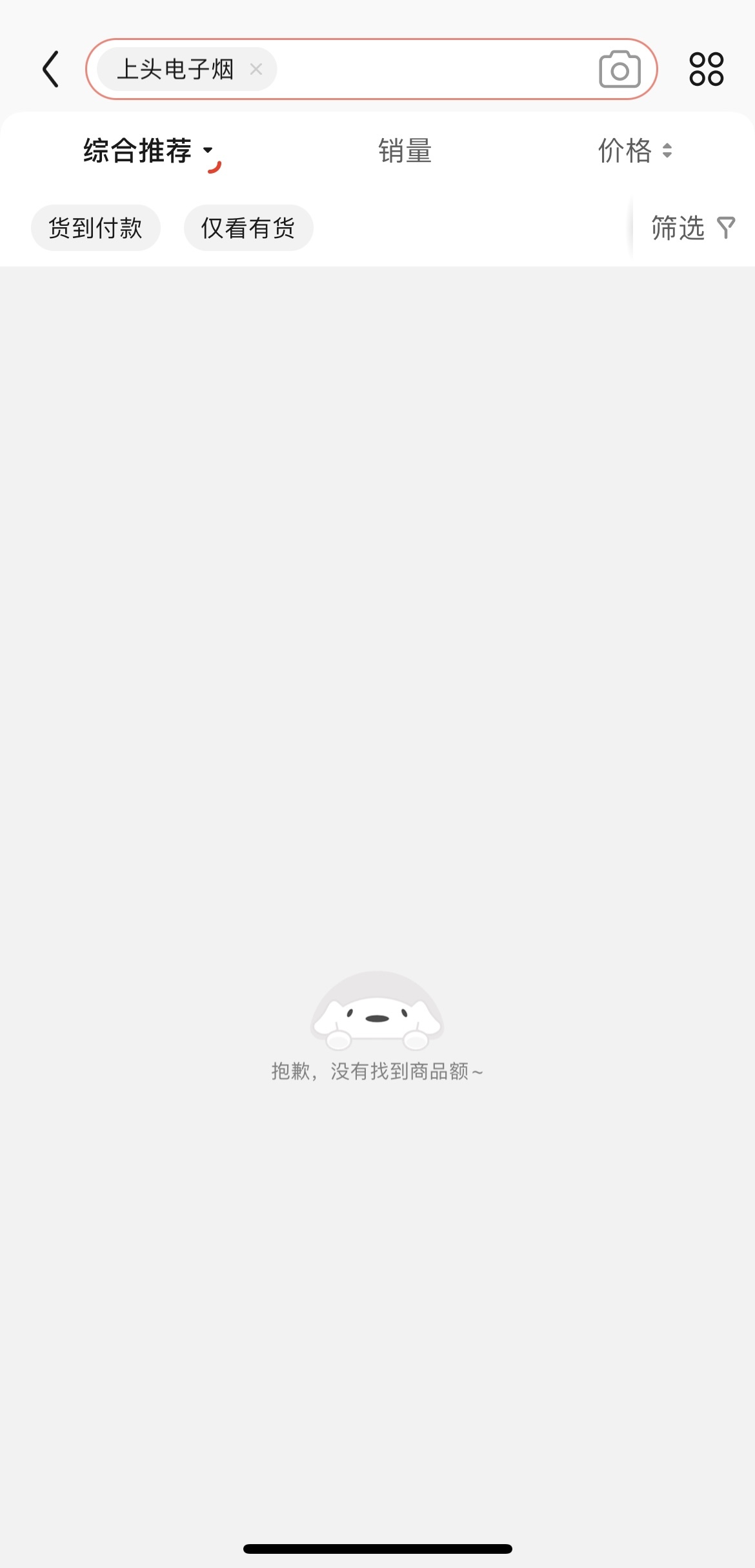This screenshot has height=1568, width=755.
Task: Expand the 综合推荐 sort dropdown
Action: 148,151
